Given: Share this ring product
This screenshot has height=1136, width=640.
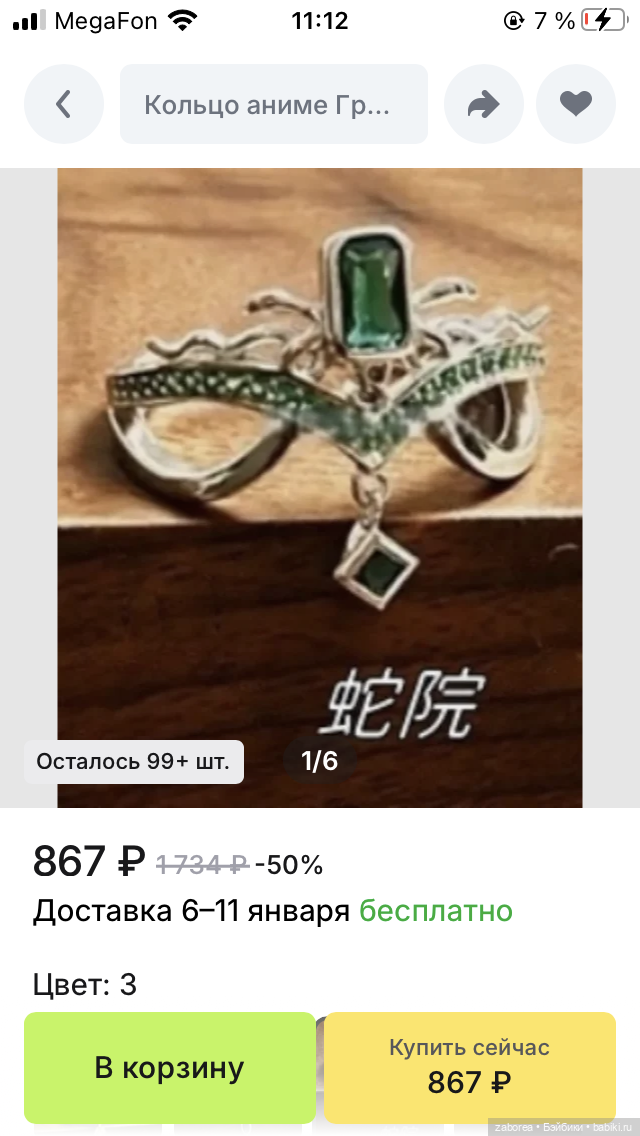Looking at the screenshot, I should point(484,104).
